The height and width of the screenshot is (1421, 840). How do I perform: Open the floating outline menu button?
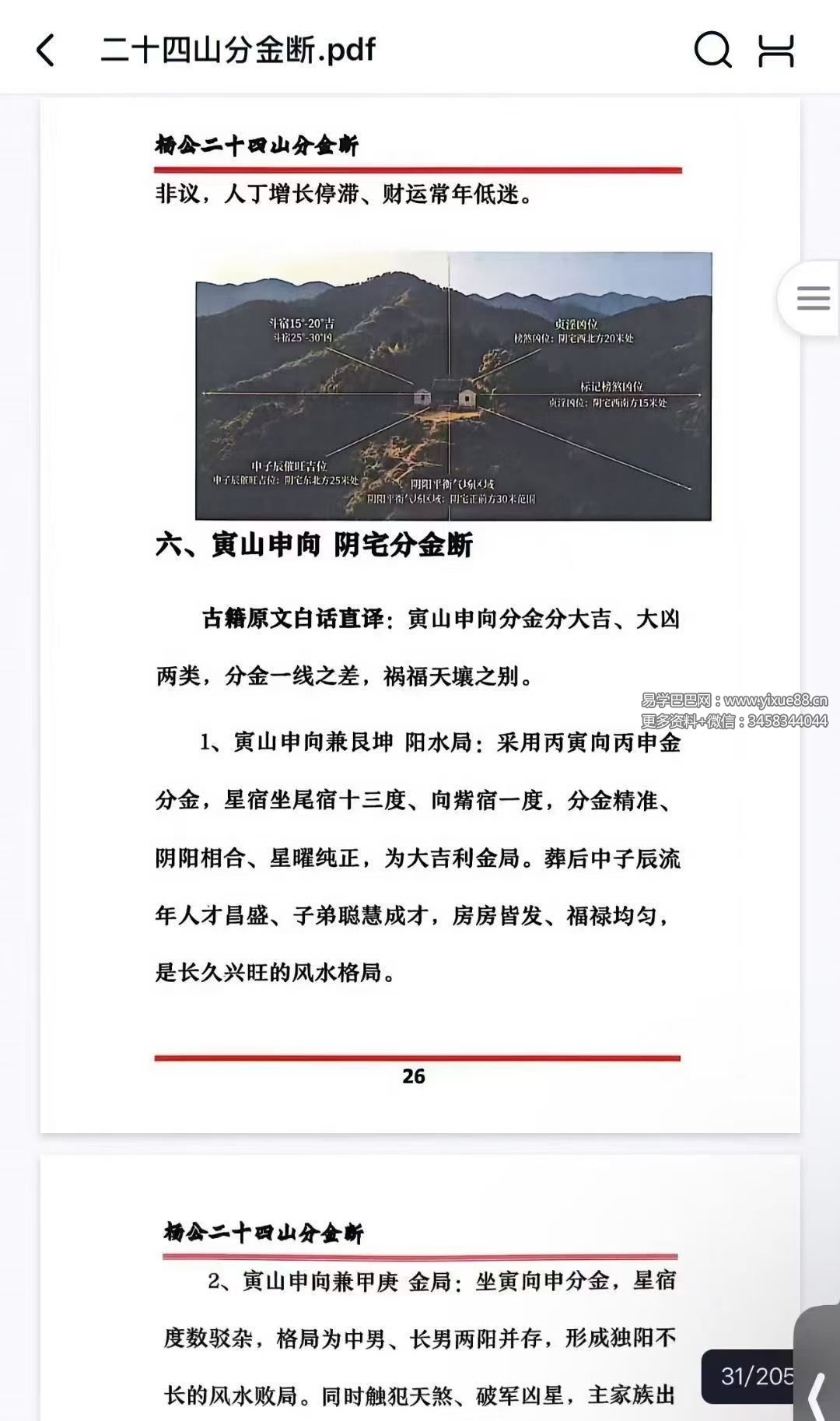[810, 298]
